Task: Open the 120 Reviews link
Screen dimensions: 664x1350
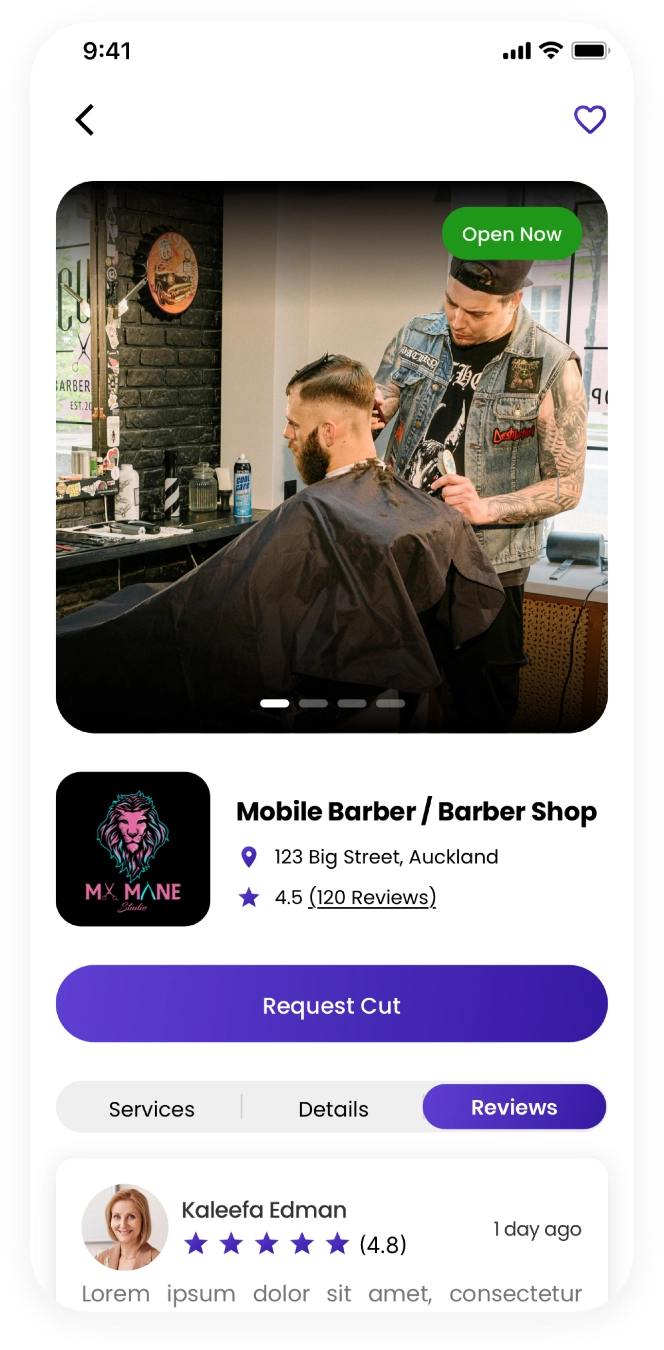Action: pyautogui.click(x=372, y=897)
